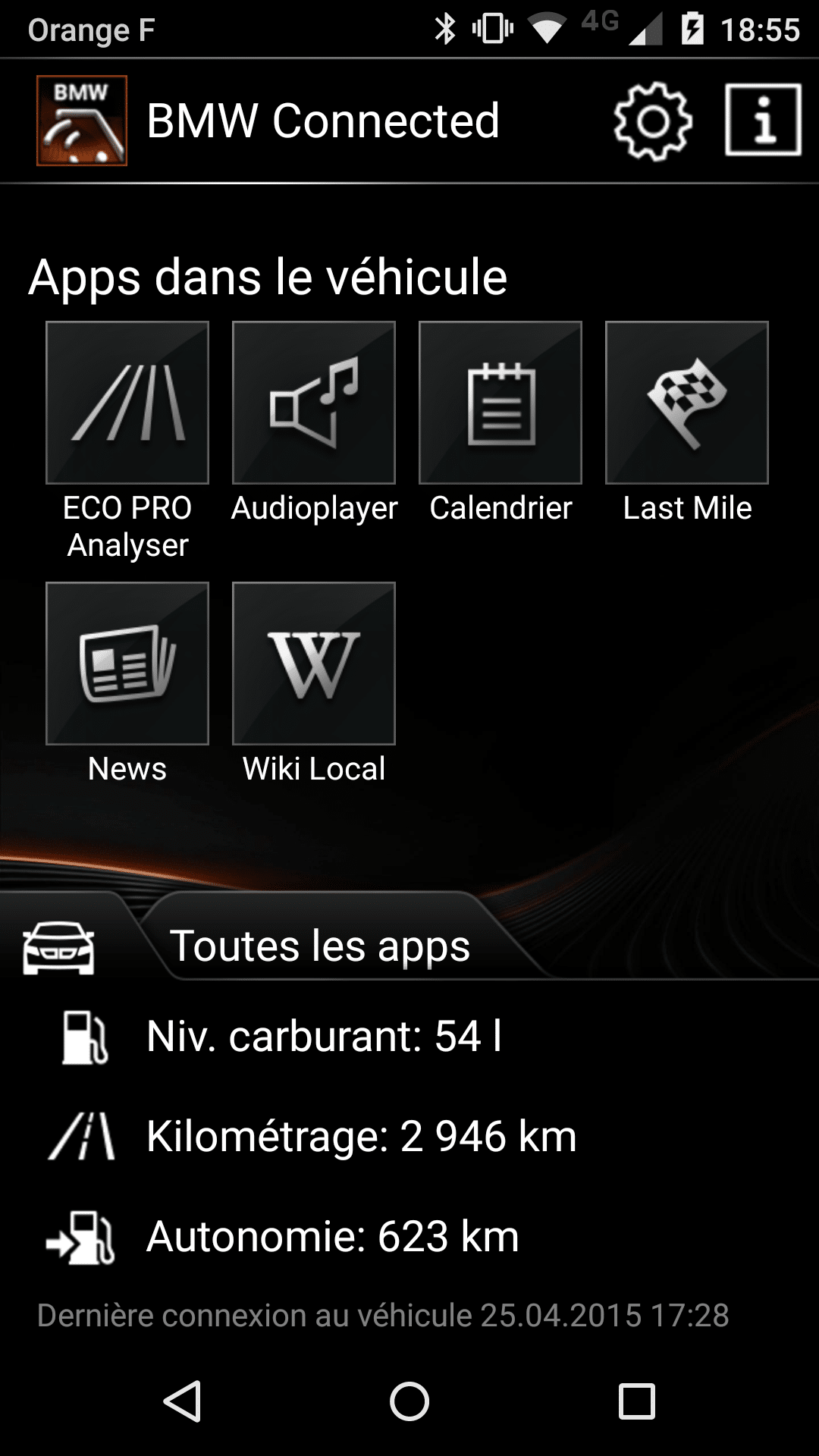Open the Audioplayer app
This screenshot has height=1456, width=819.
pos(314,403)
